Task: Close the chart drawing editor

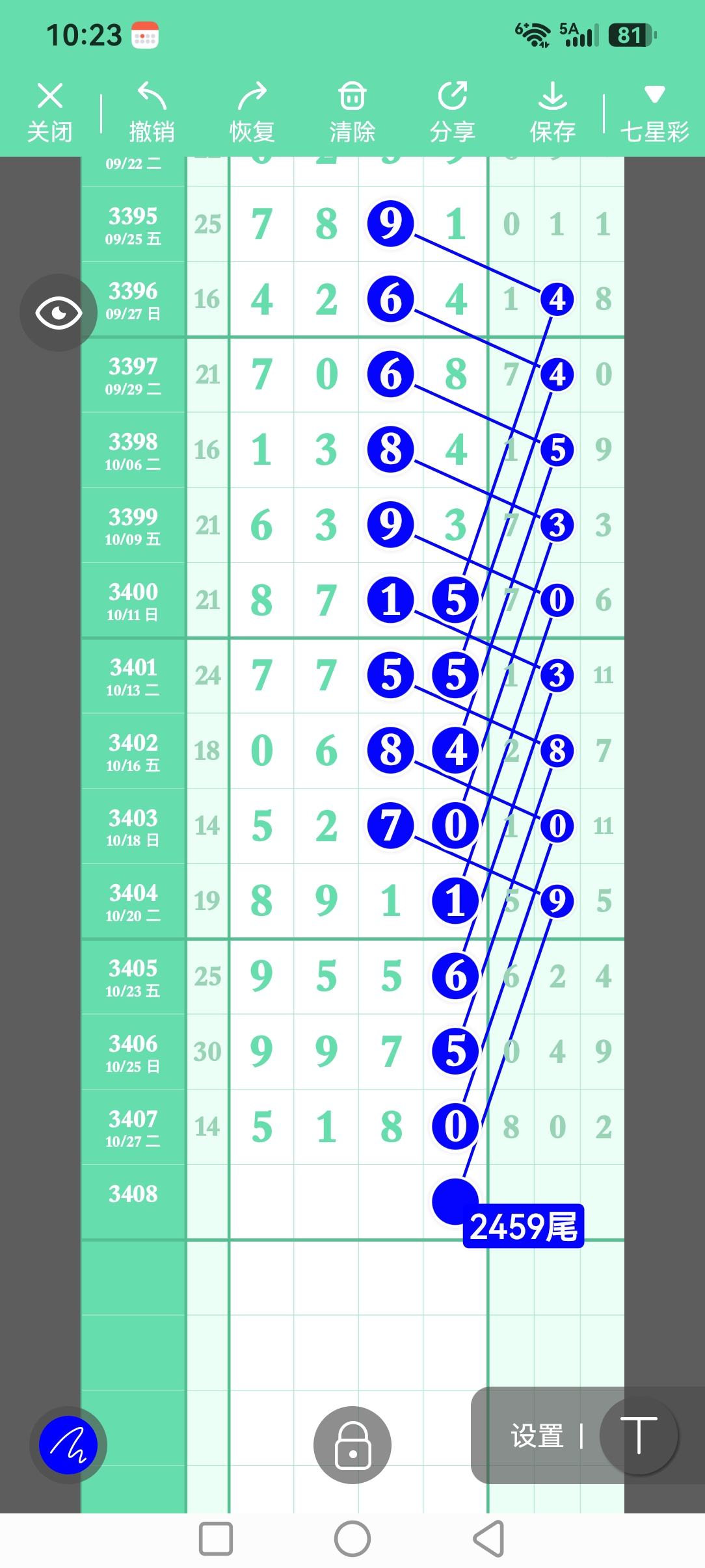Action: click(49, 112)
